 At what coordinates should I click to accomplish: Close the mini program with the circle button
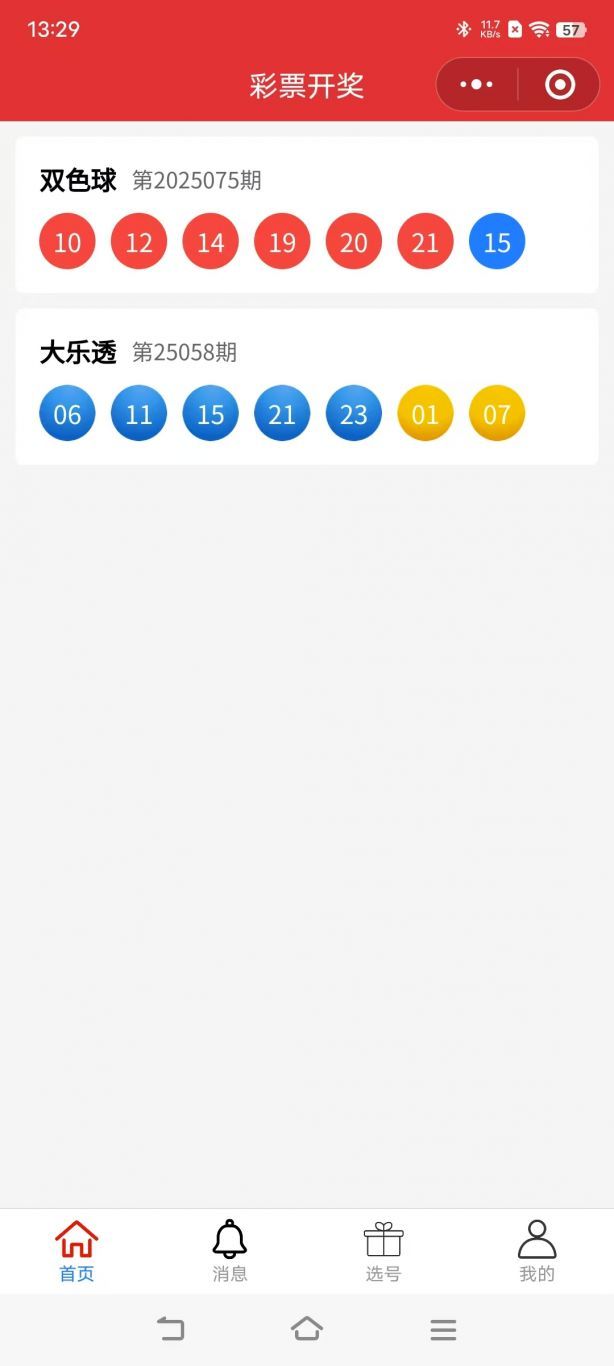pos(560,85)
